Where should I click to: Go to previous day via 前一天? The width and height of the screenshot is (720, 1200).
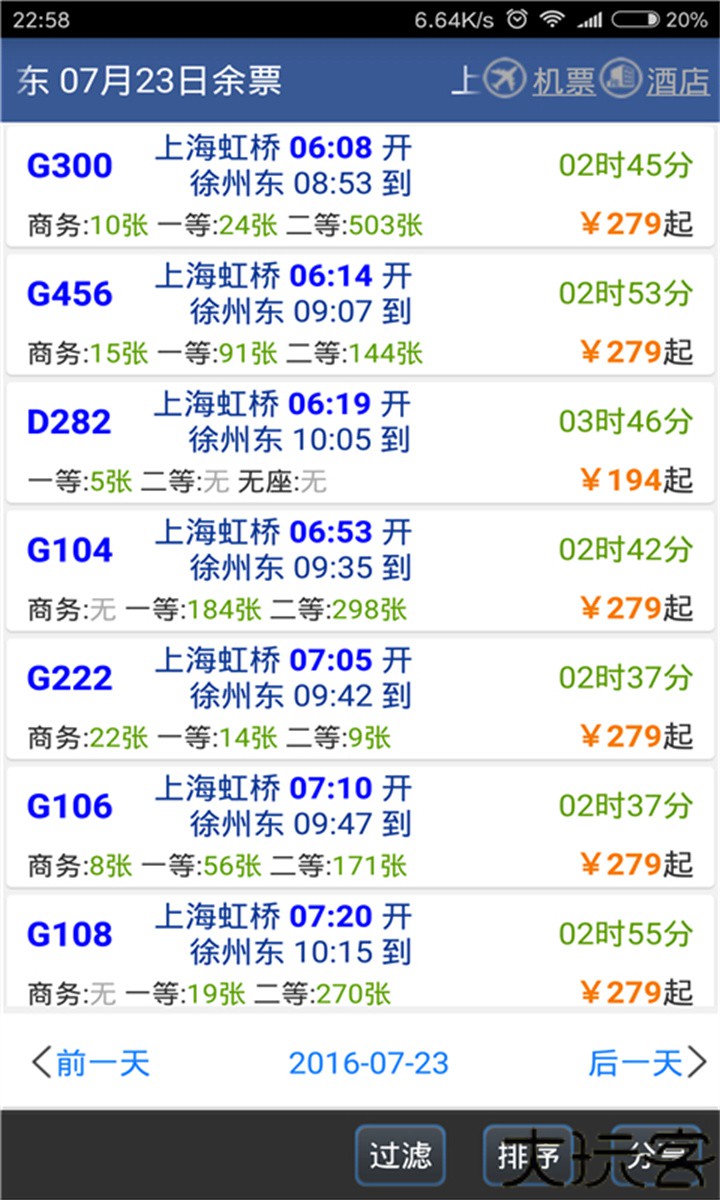(x=95, y=1063)
